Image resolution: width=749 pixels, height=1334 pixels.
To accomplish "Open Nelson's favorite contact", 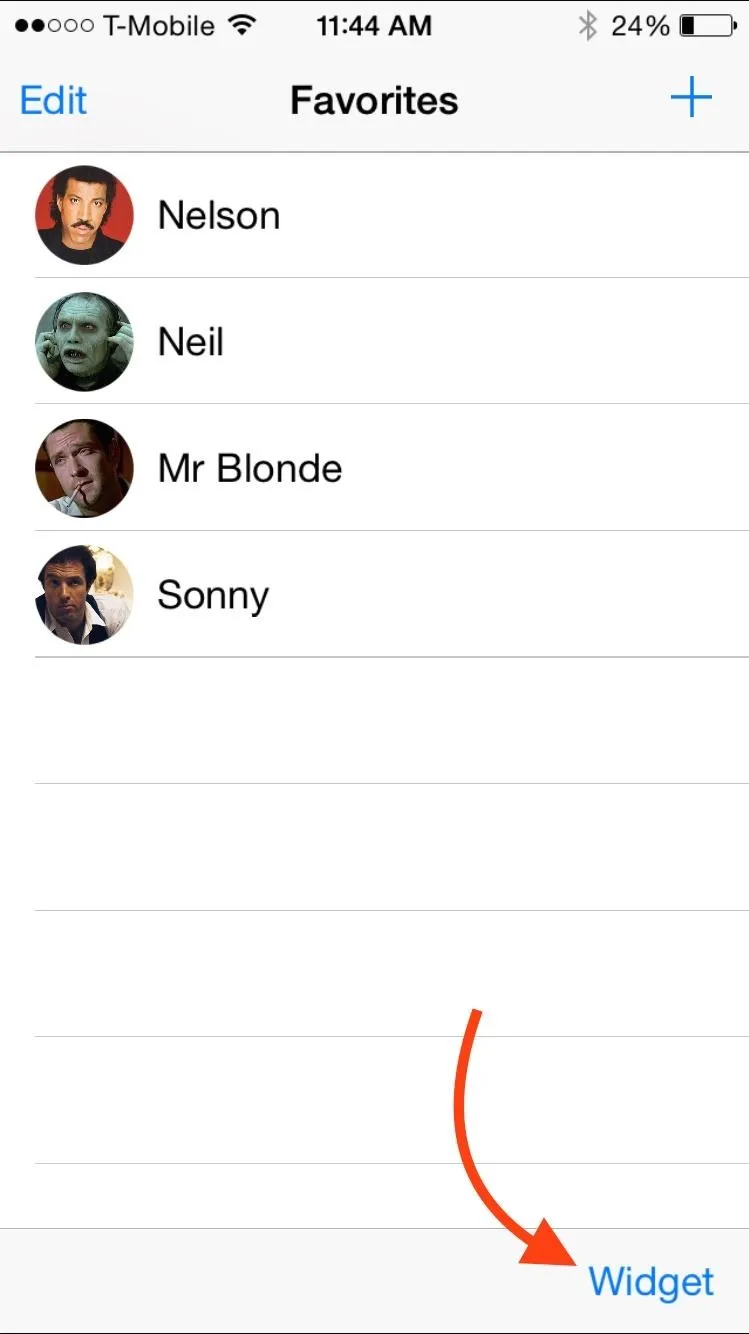I will [x=374, y=215].
